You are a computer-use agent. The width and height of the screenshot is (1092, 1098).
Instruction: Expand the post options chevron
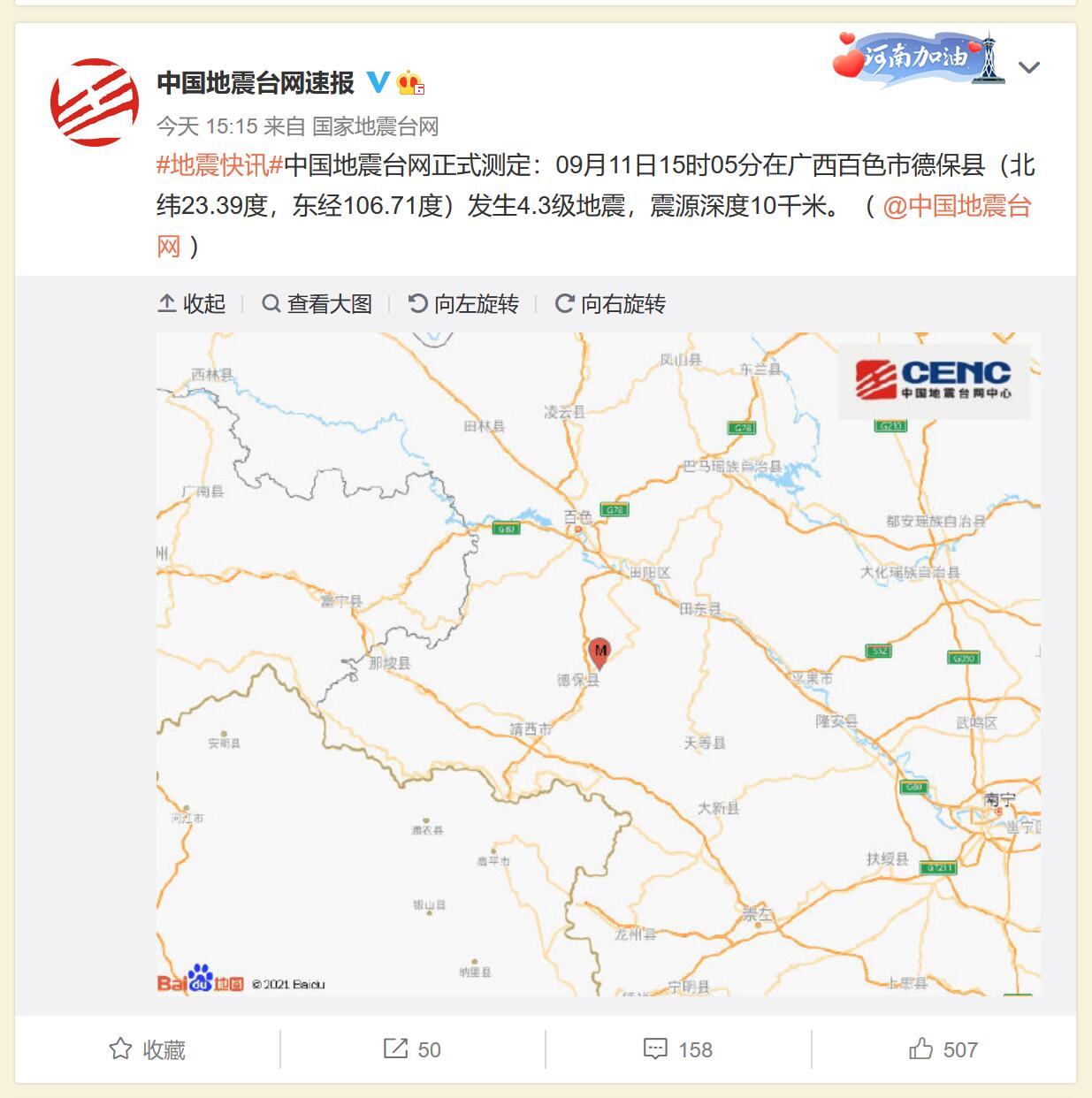(x=1029, y=67)
